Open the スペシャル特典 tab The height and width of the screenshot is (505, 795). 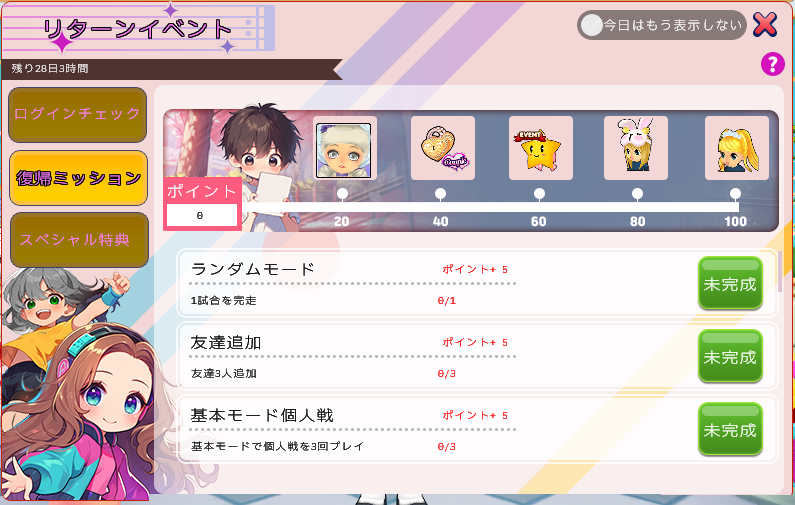(x=78, y=240)
